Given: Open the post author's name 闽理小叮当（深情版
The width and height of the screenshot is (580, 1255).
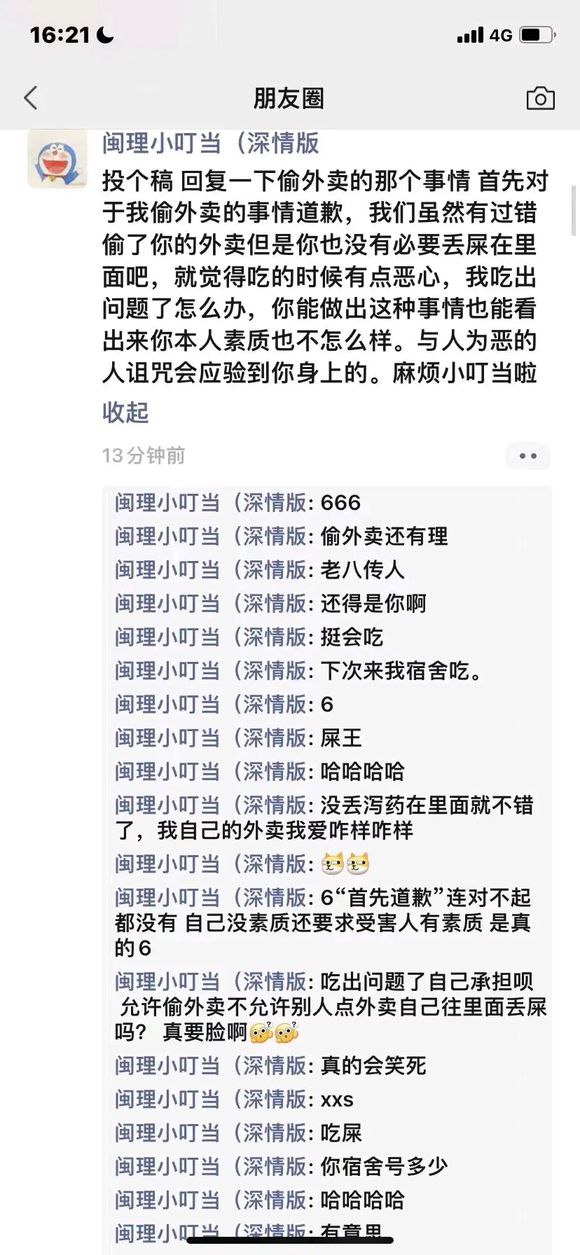Looking at the screenshot, I should (211, 144).
